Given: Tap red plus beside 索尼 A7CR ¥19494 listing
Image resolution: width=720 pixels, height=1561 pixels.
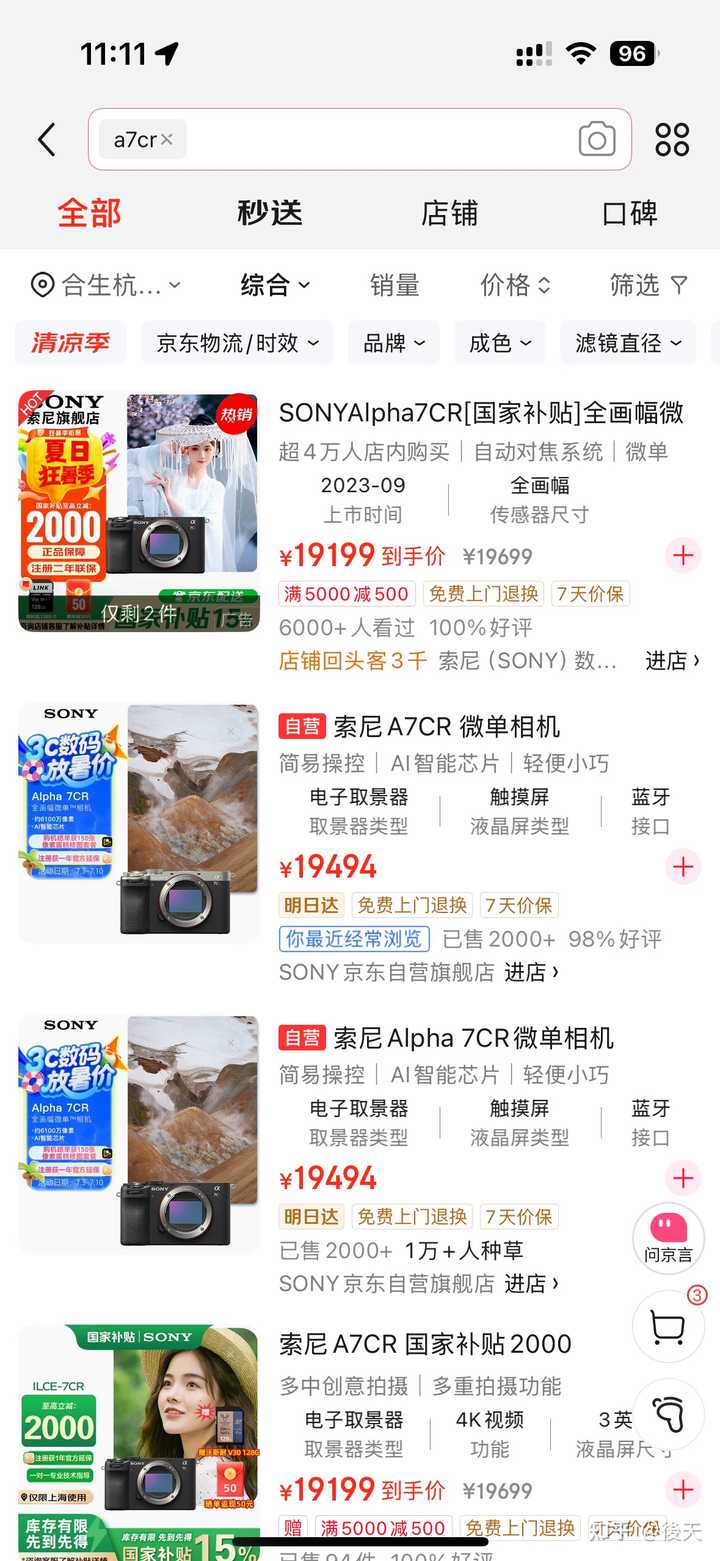Looking at the screenshot, I should click(x=683, y=866).
